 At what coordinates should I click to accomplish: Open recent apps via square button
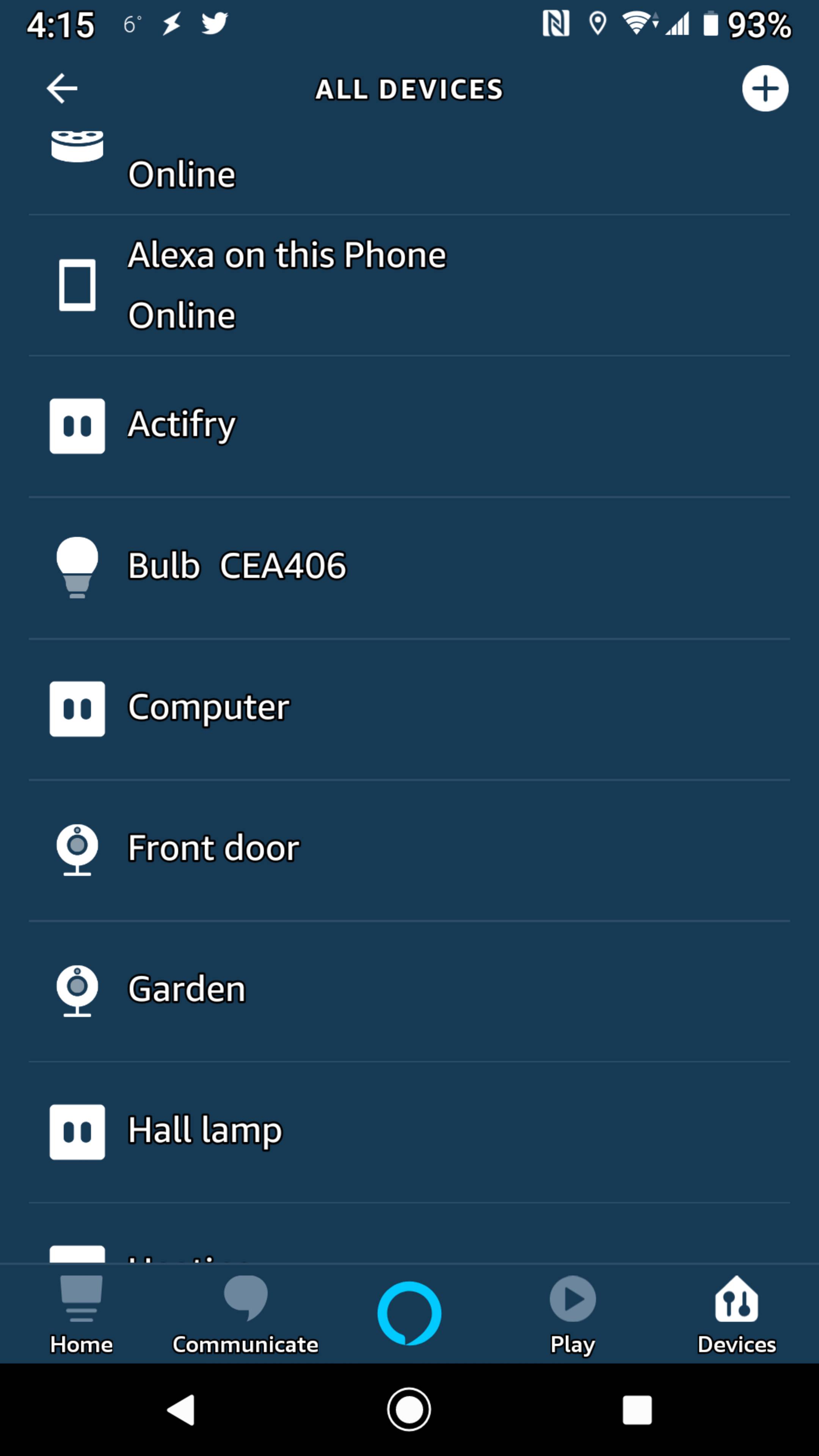click(637, 1410)
